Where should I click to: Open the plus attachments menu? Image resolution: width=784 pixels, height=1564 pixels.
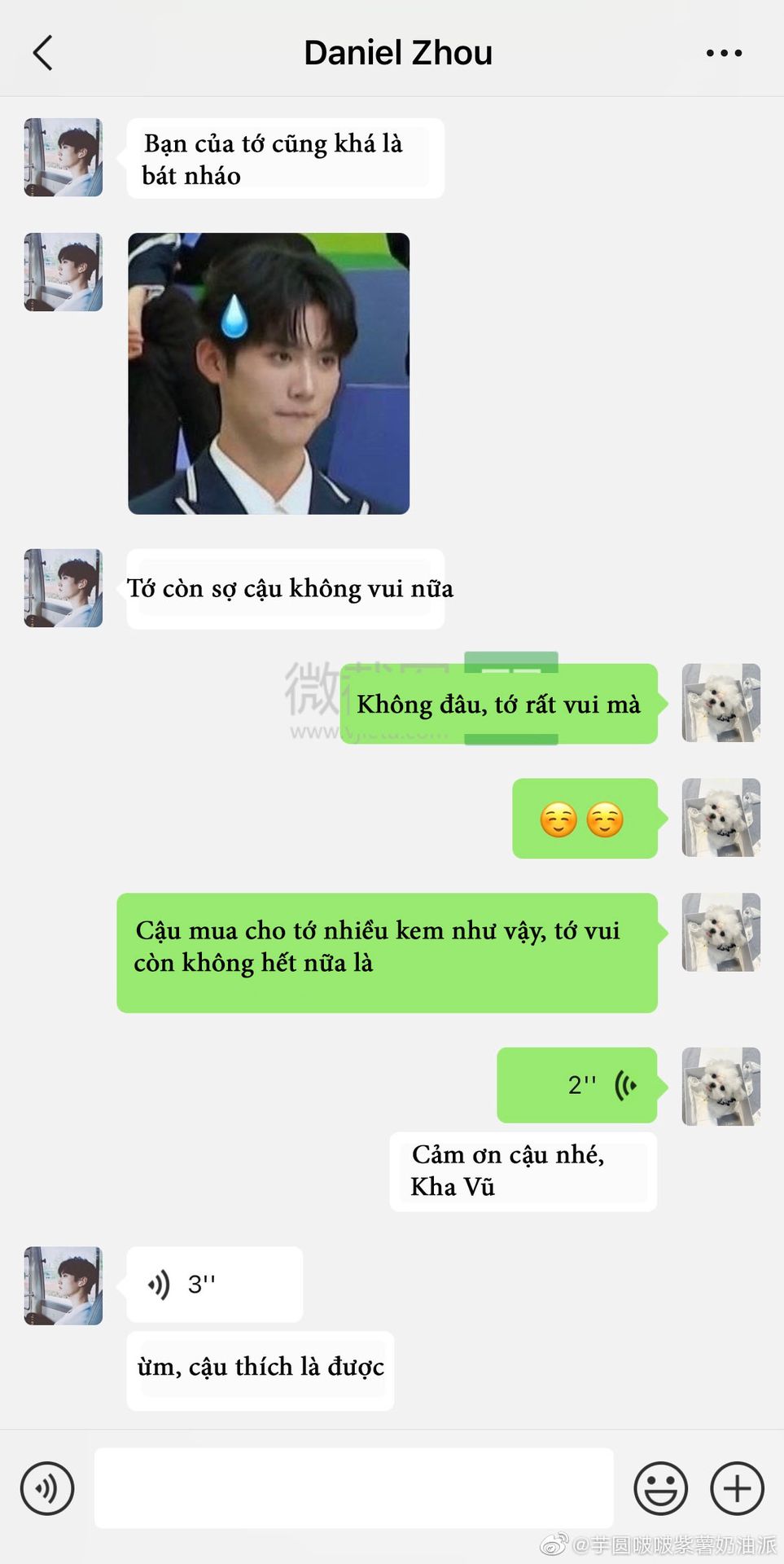pyautogui.click(x=737, y=1488)
